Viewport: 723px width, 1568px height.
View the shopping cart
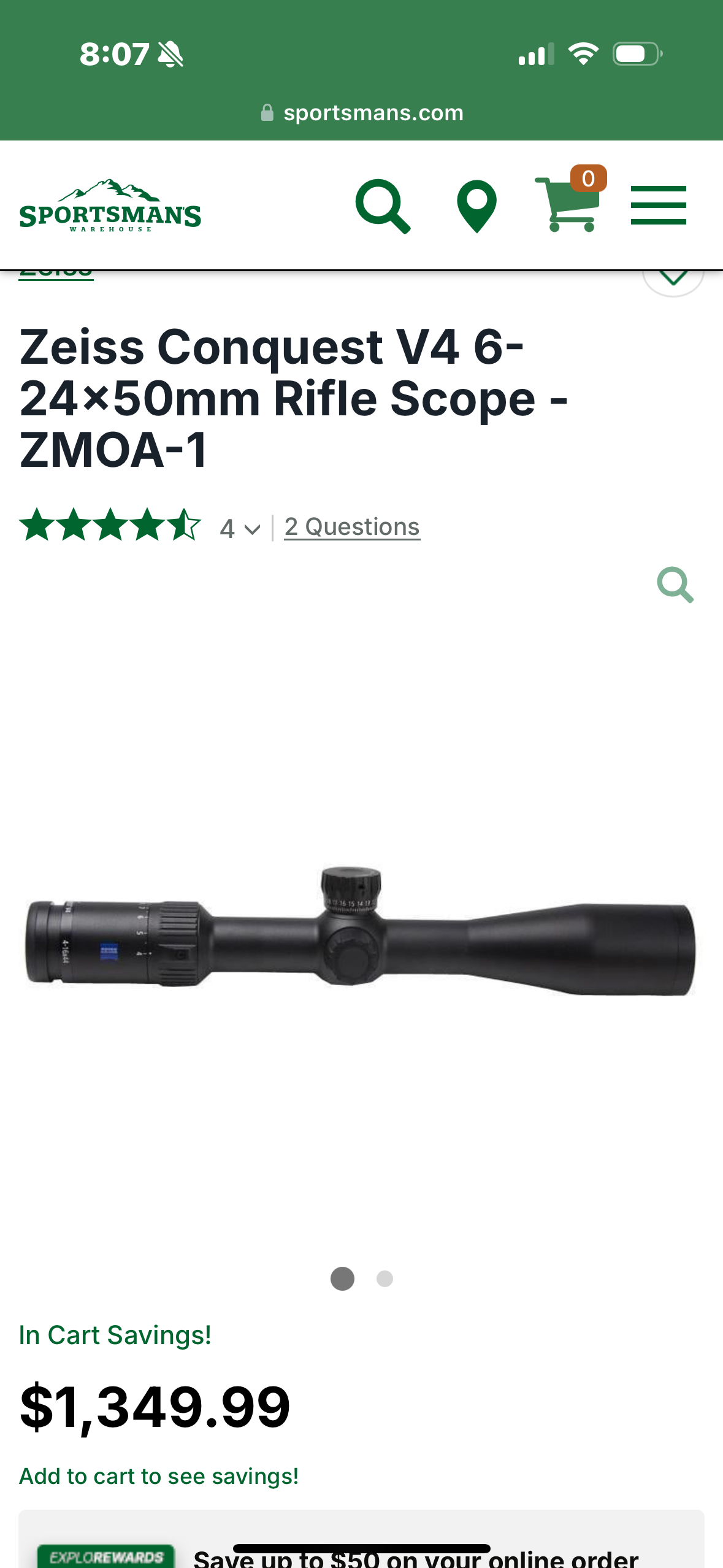570,200
